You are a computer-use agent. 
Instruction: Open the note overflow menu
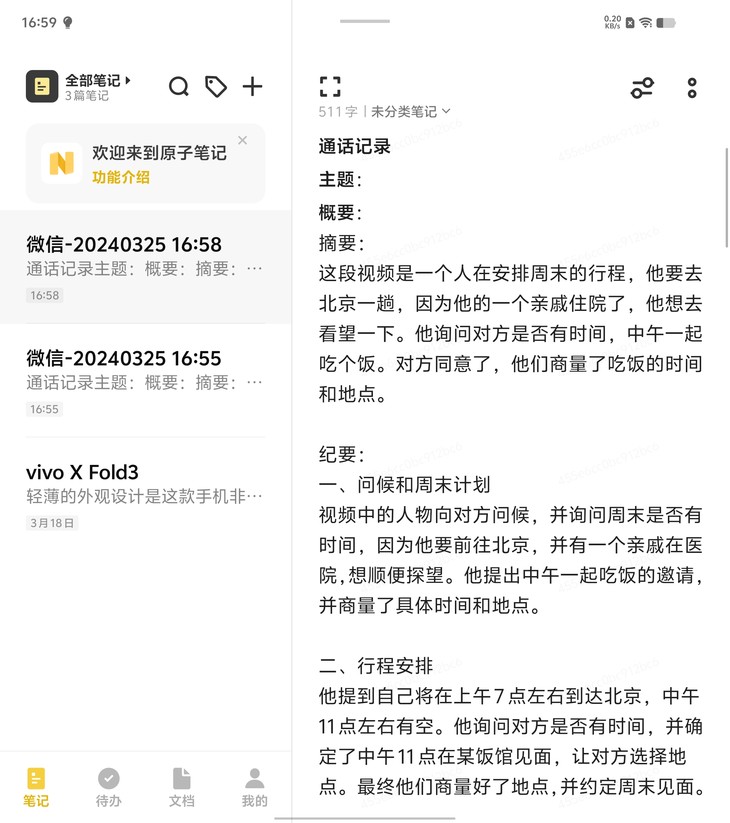pos(692,88)
